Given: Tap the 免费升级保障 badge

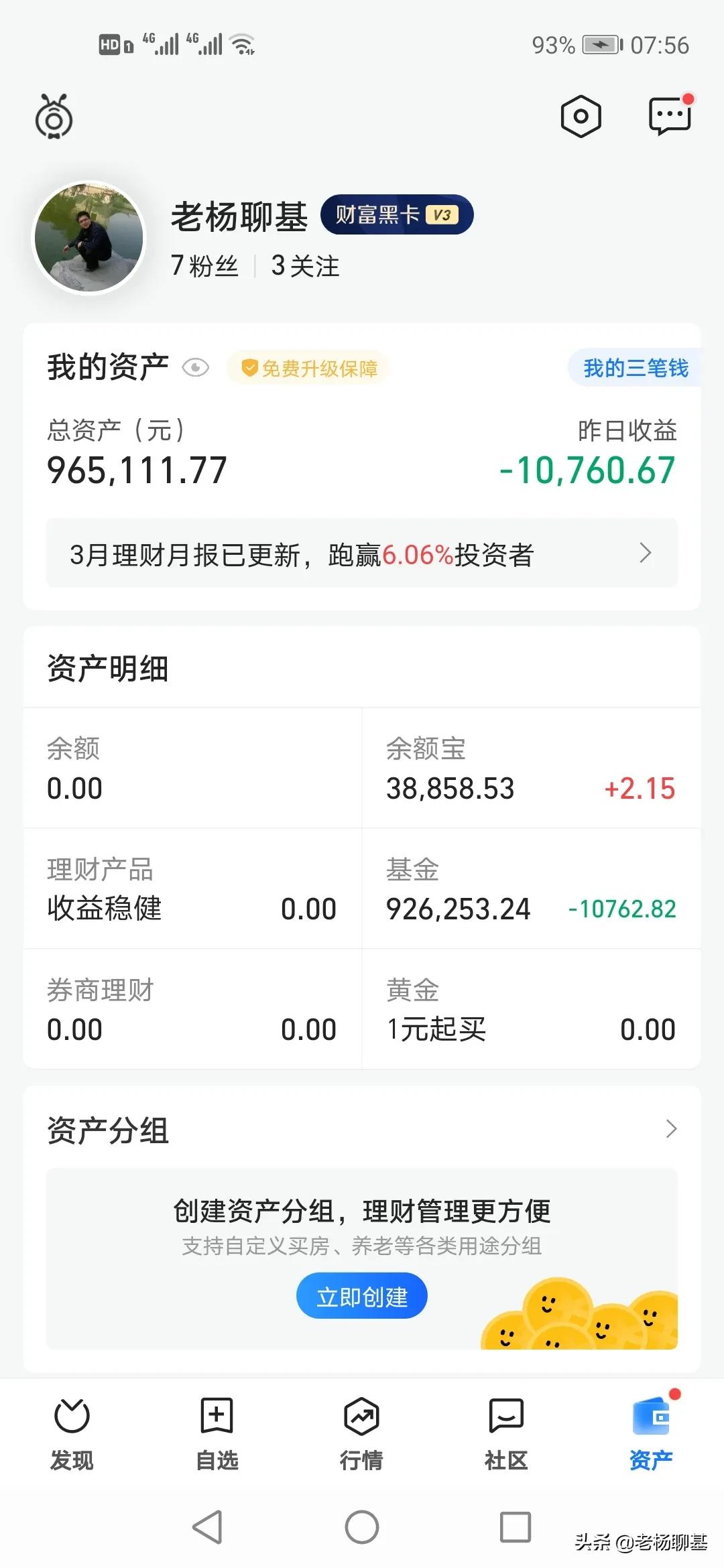Looking at the screenshot, I should (x=309, y=369).
